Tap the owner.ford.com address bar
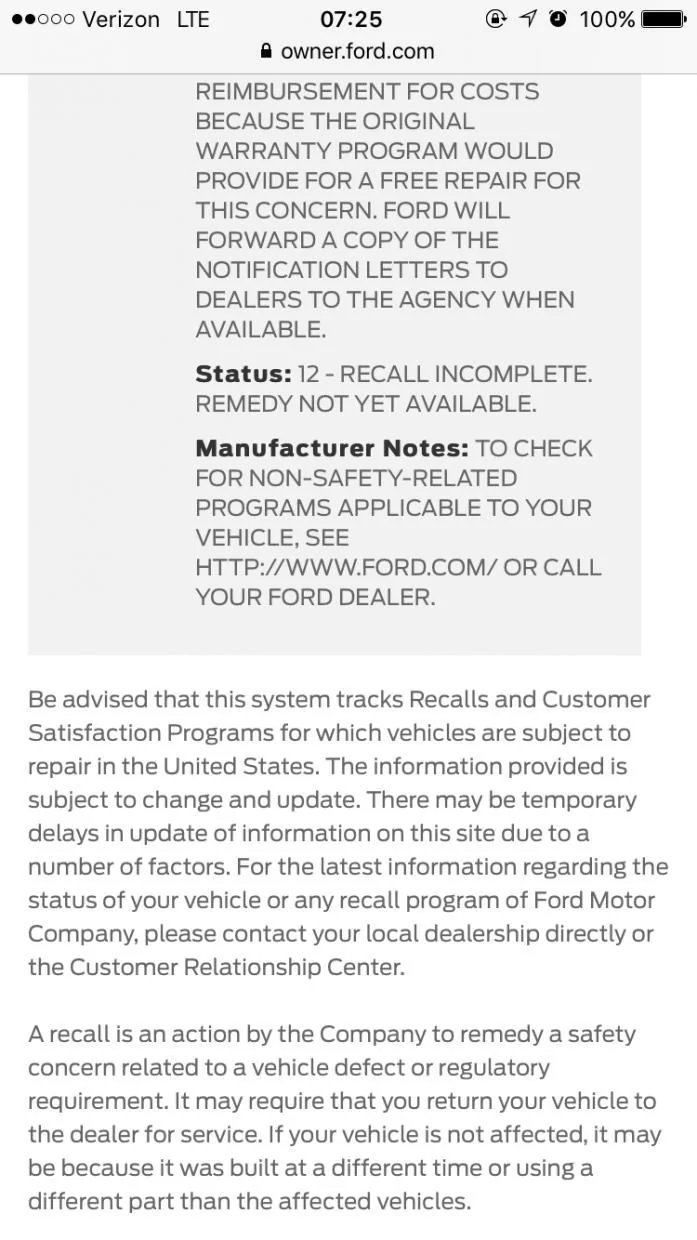This screenshot has width=697, height=1240. click(347, 51)
